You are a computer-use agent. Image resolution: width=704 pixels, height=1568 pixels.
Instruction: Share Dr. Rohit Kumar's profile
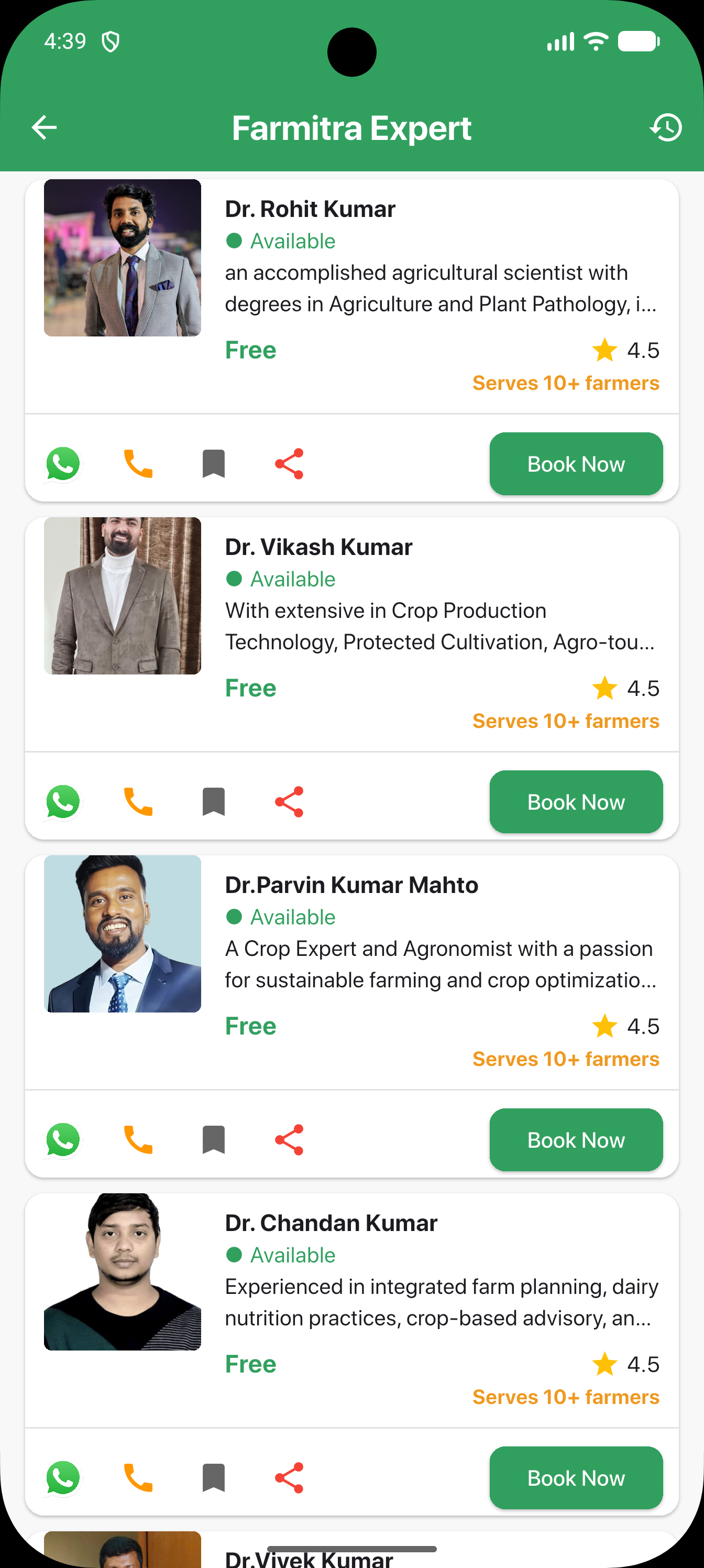click(x=289, y=464)
